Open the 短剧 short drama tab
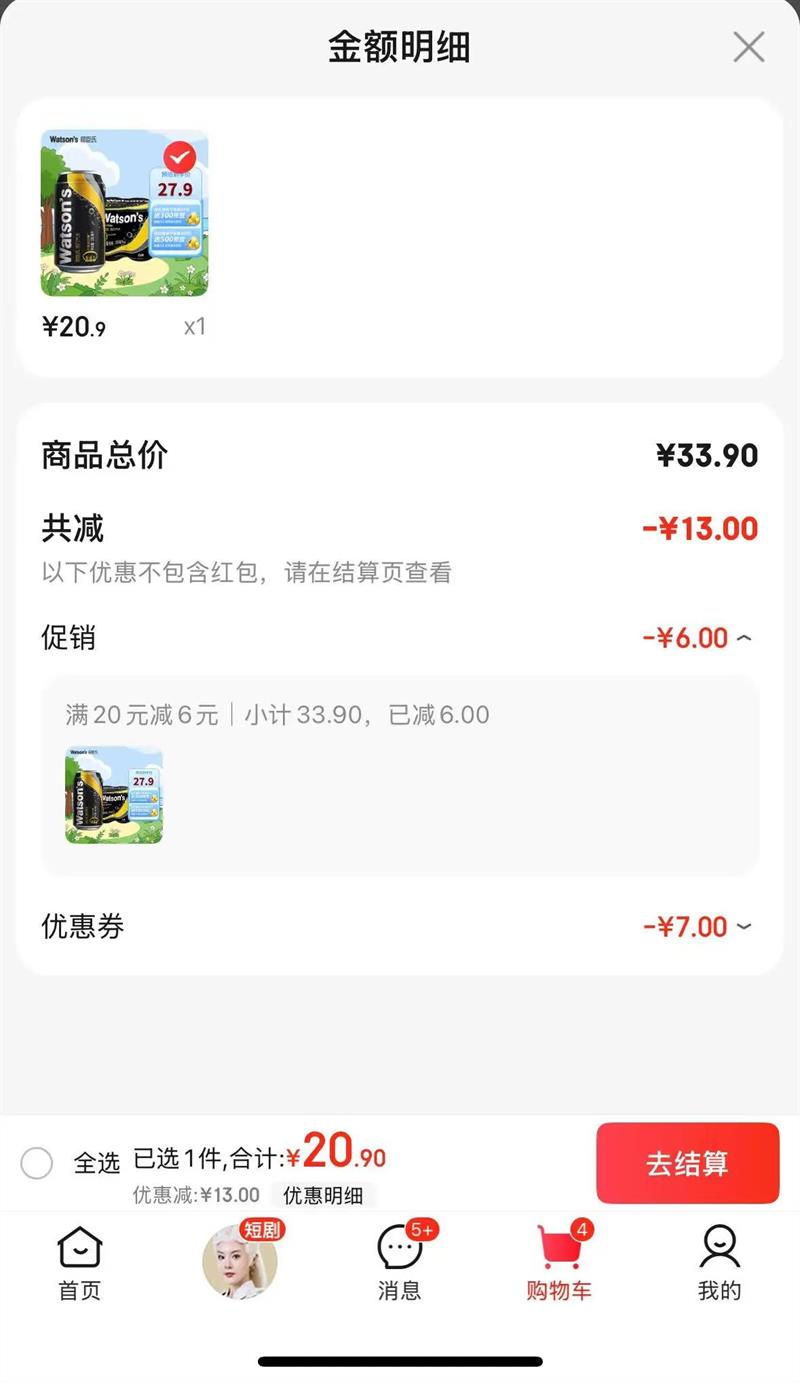Screen dimensions: 800x1383 pos(240,1261)
